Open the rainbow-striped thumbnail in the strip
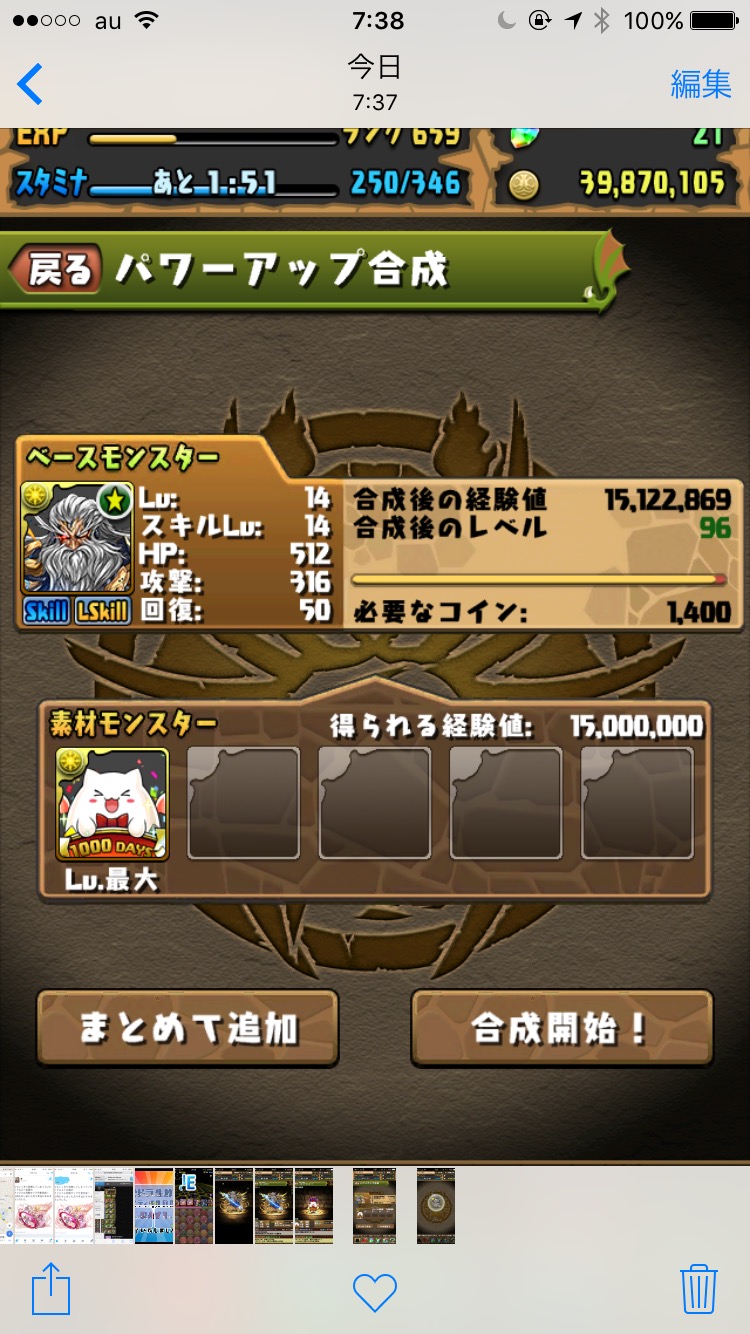Image resolution: width=750 pixels, height=1334 pixels. pyautogui.click(x=154, y=1205)
